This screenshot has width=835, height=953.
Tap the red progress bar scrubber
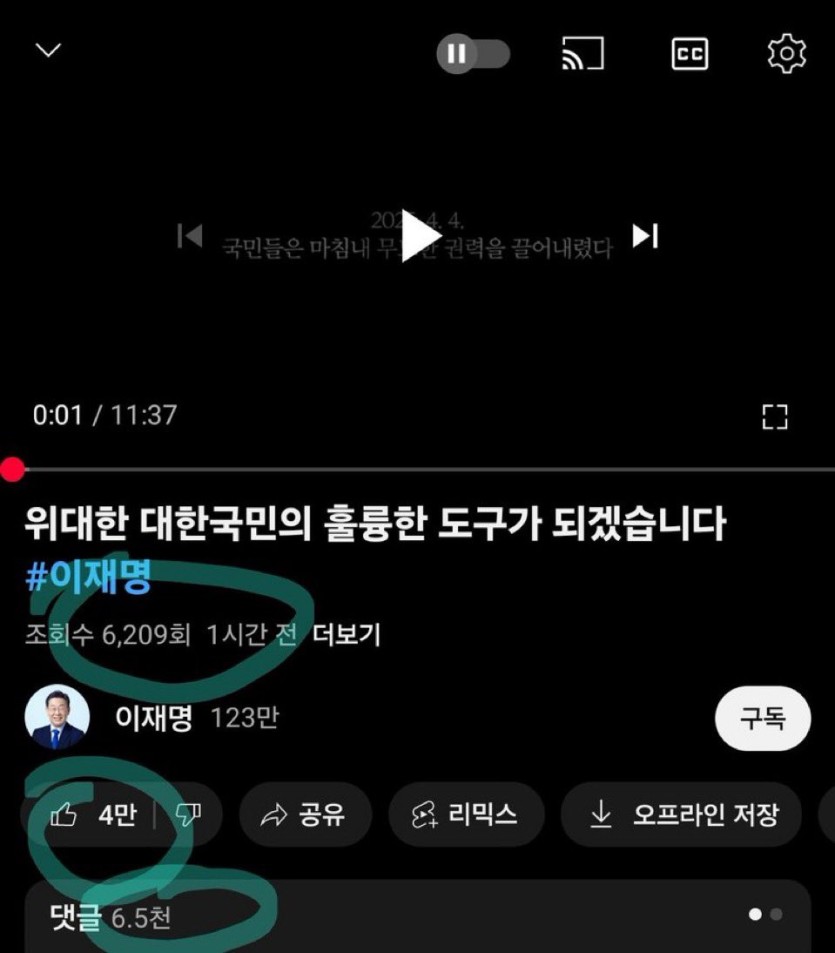12,470
